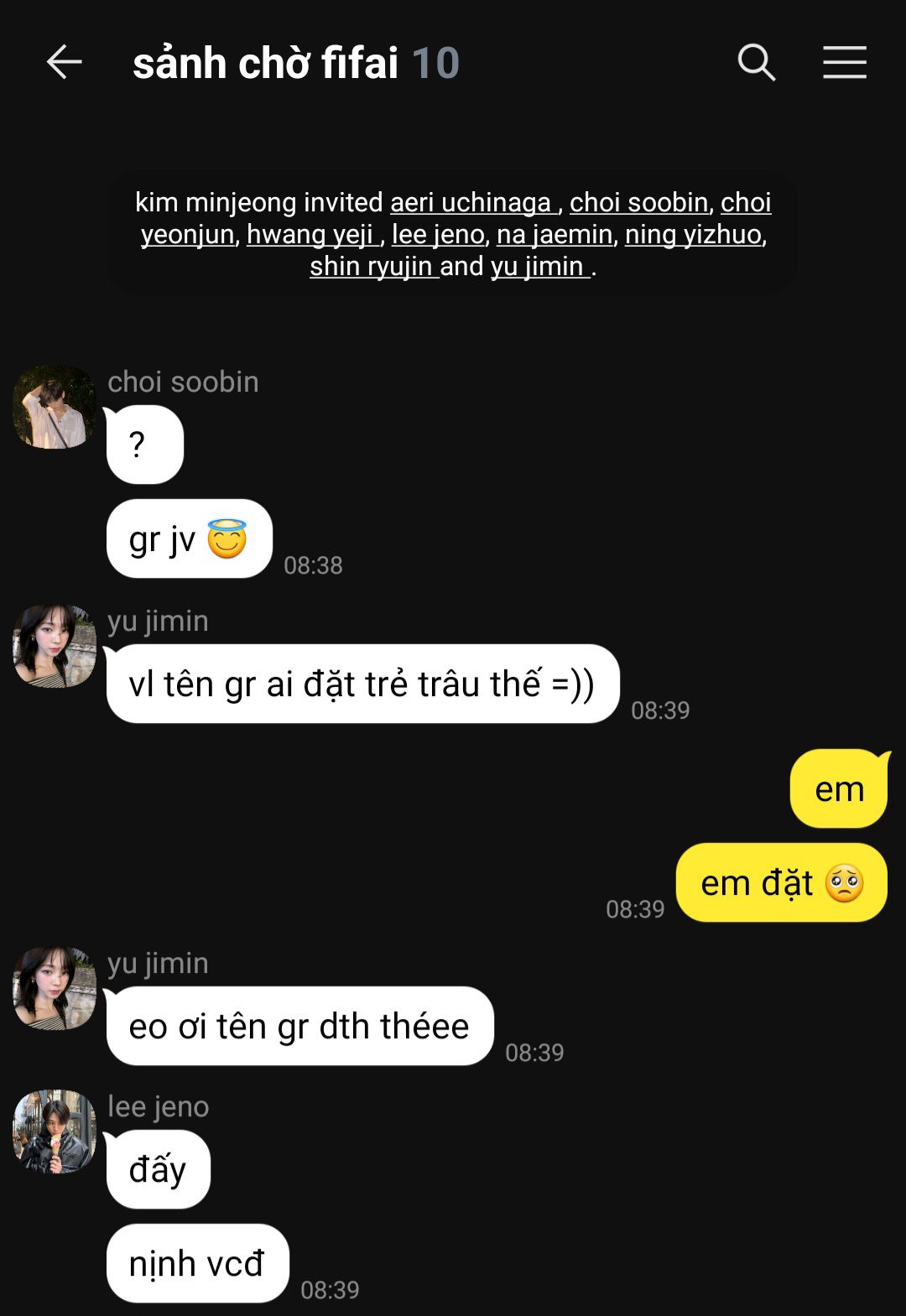Open ning yizhuo's profile link
The image size is (906, 1316).
click(x=693, y=234)
